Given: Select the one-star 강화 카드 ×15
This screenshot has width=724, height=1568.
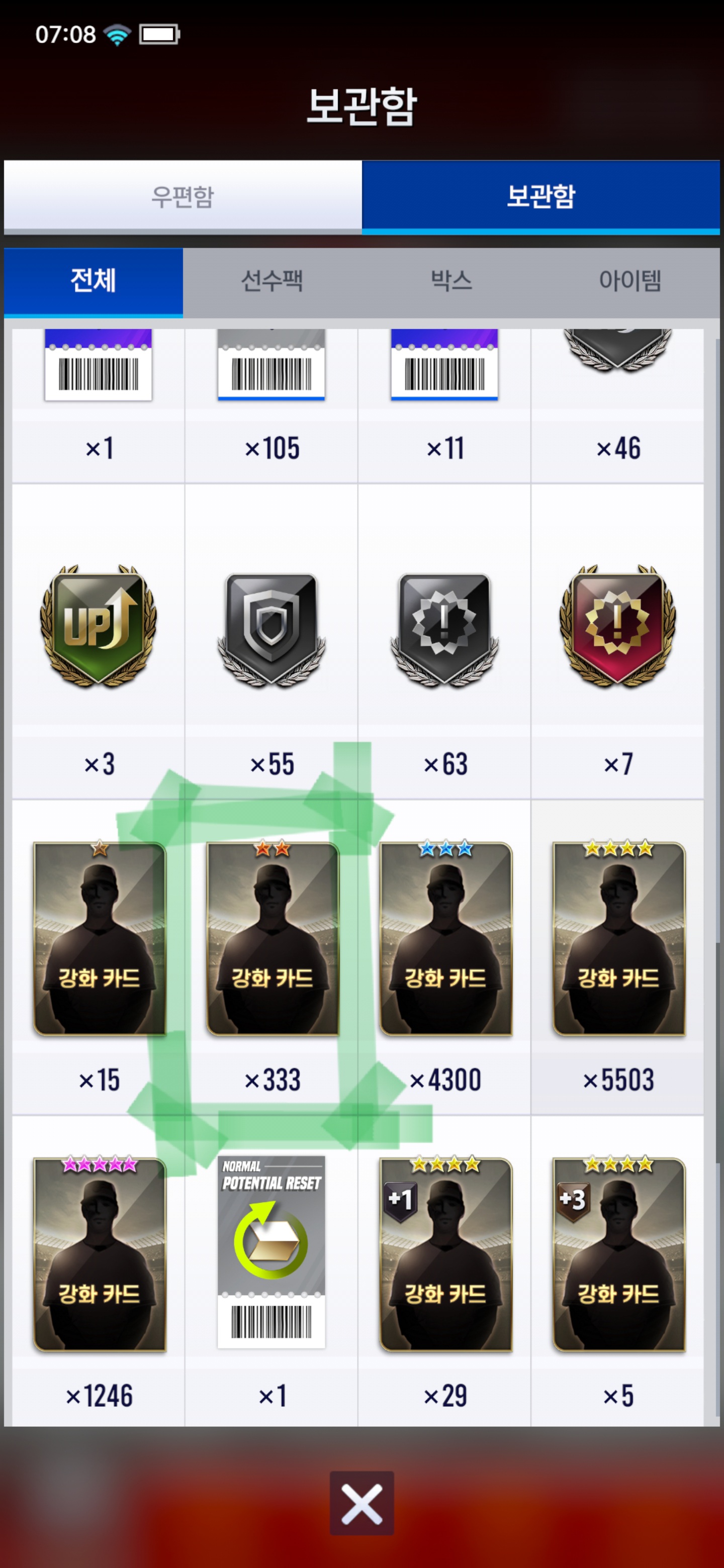Looking at the screenshot, I should (x=99, y=957).
